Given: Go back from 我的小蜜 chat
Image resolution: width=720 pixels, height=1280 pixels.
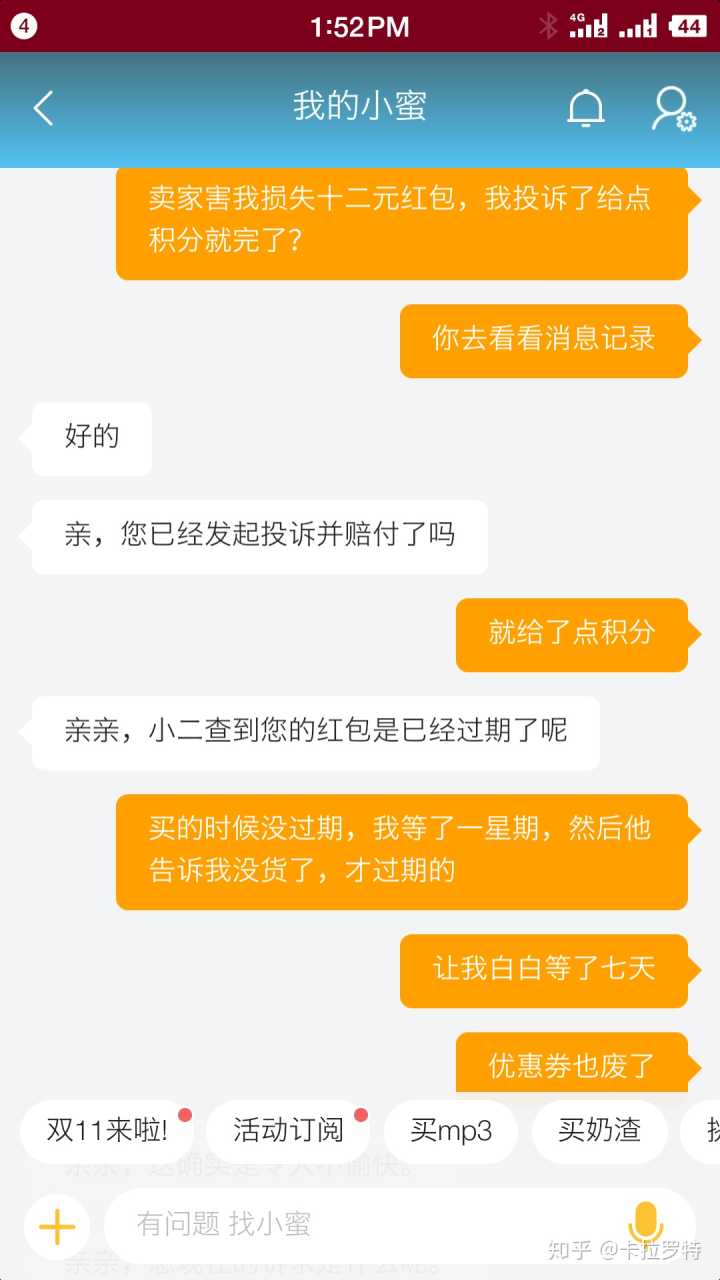Looking at the screenshot, I should click(x=43, y=108).
